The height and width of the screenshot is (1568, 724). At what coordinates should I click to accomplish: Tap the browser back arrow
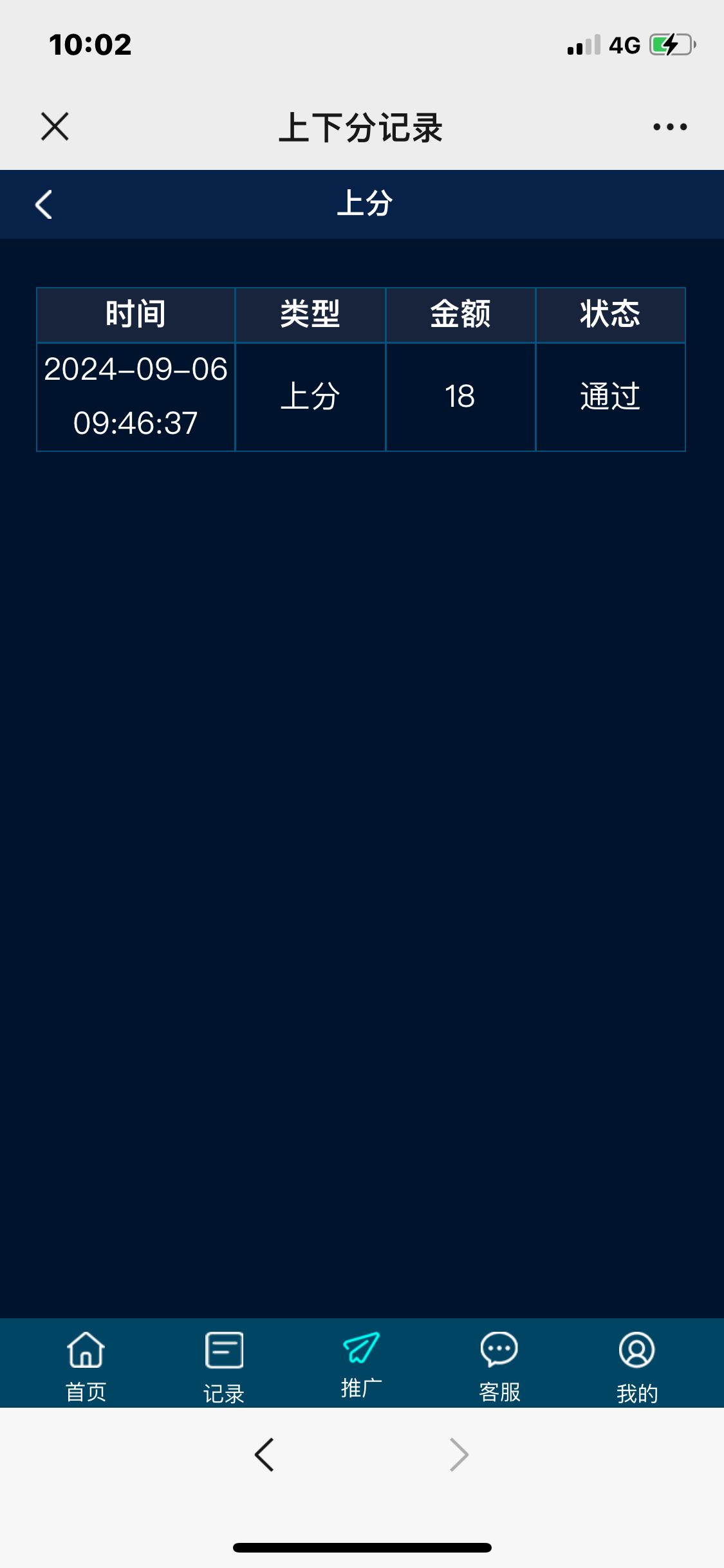coord(265,1455)
